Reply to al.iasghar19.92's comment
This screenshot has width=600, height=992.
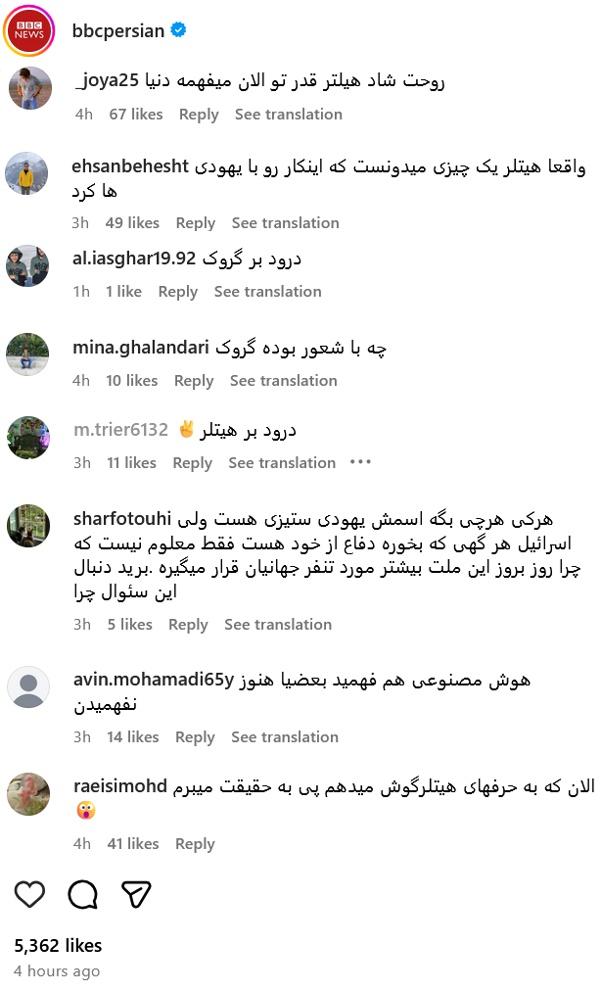pyautogui.click(x=178, y=291)
